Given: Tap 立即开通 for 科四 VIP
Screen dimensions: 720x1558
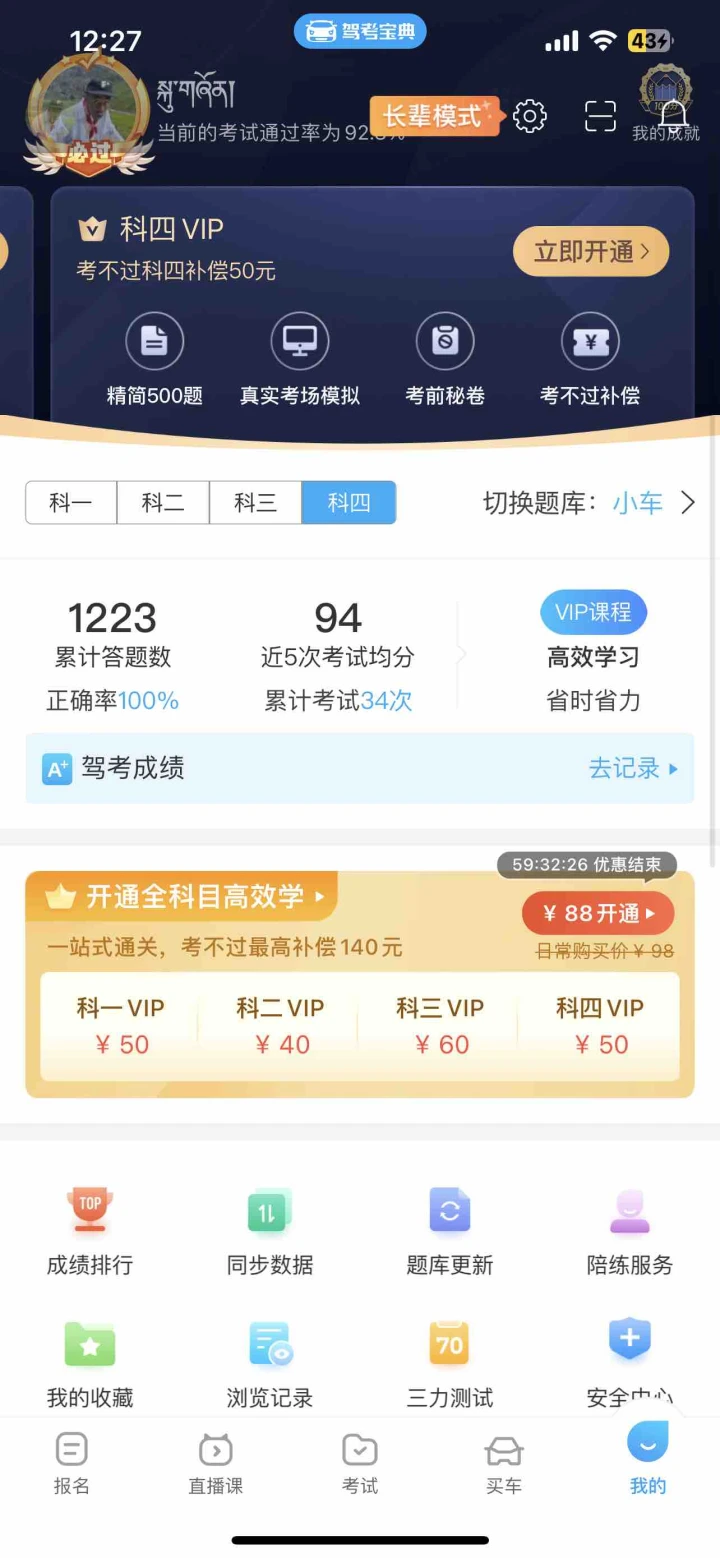Looking at the screenshot, I should pos(591,252).
